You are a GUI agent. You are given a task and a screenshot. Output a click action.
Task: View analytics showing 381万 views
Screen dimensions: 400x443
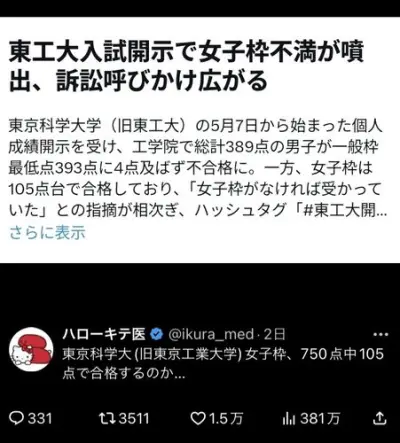pyautogui.click(x=311, y=418)
